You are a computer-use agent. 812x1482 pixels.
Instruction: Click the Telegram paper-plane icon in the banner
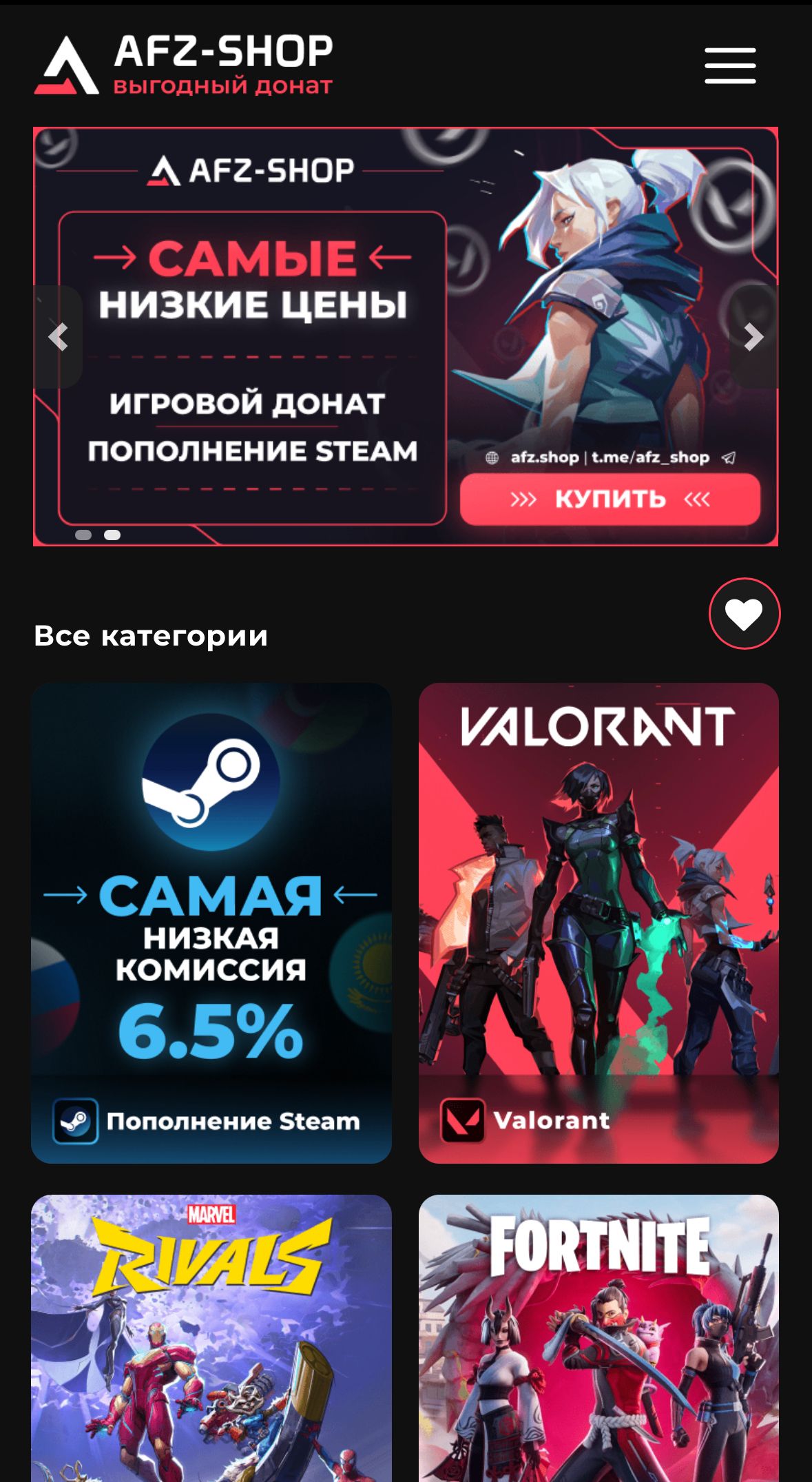pyautogui.click(x=729, y=455)
